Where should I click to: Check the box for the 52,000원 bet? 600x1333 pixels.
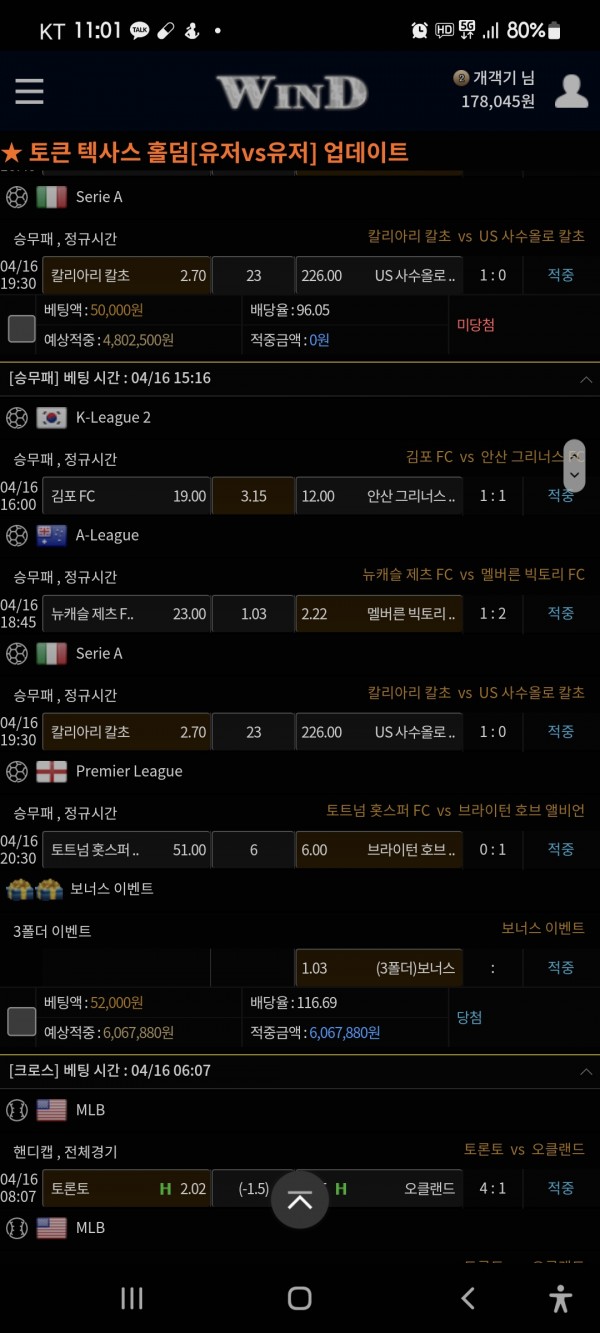(22, 1021)
